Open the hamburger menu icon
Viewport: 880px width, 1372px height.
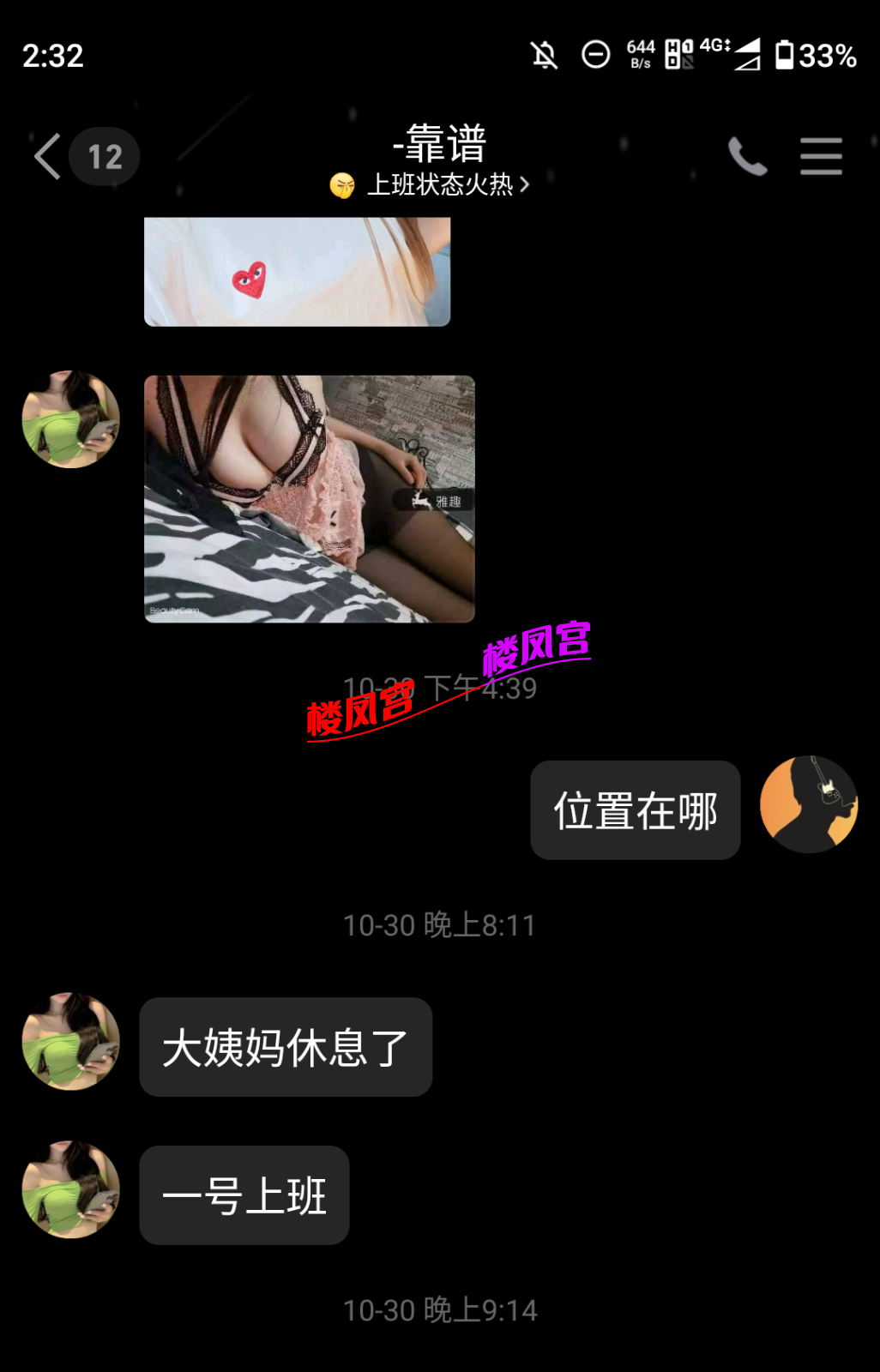(x=820, y=156)
